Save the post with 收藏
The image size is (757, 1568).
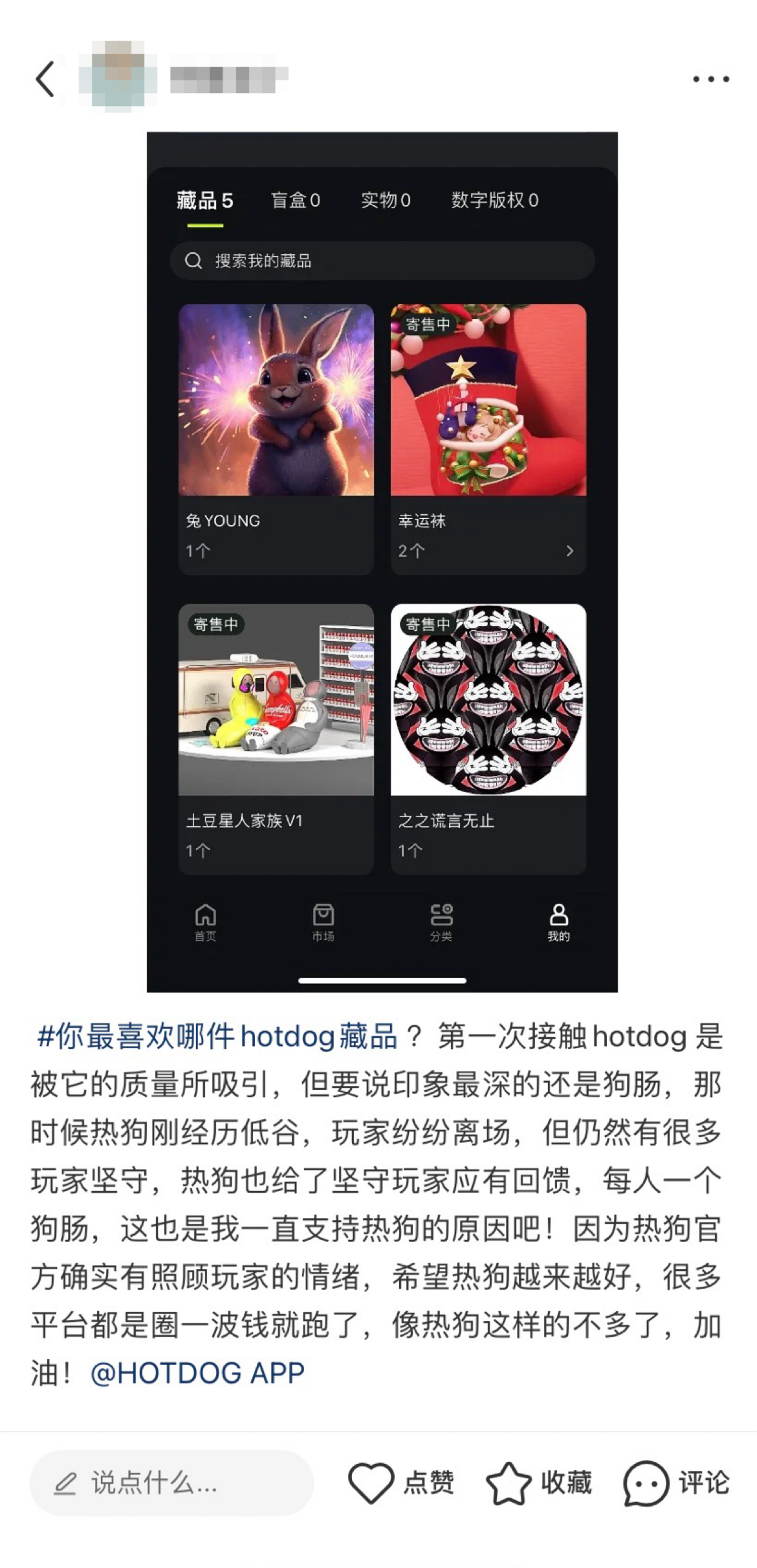539,1483
